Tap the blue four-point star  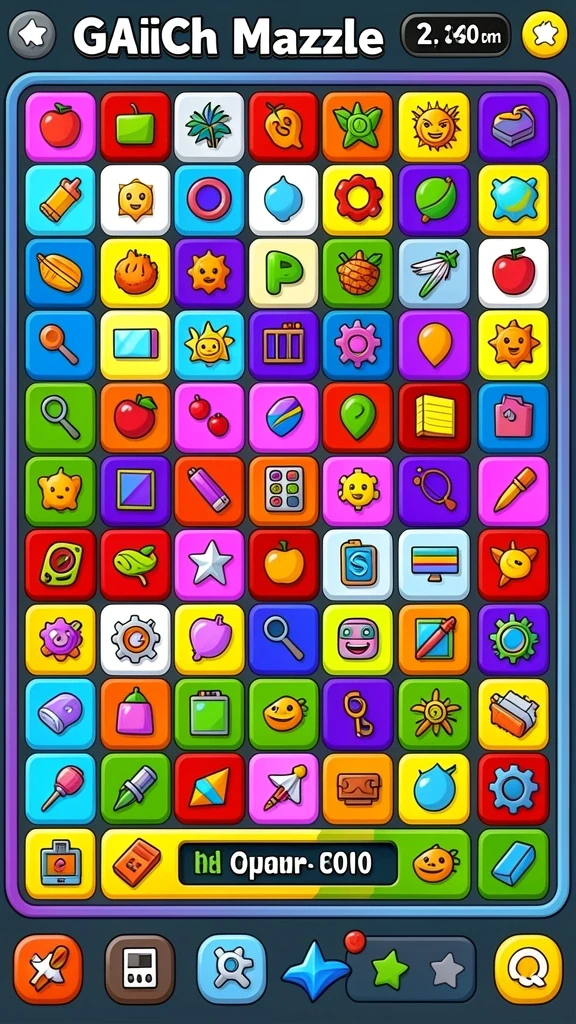[316, 971]
